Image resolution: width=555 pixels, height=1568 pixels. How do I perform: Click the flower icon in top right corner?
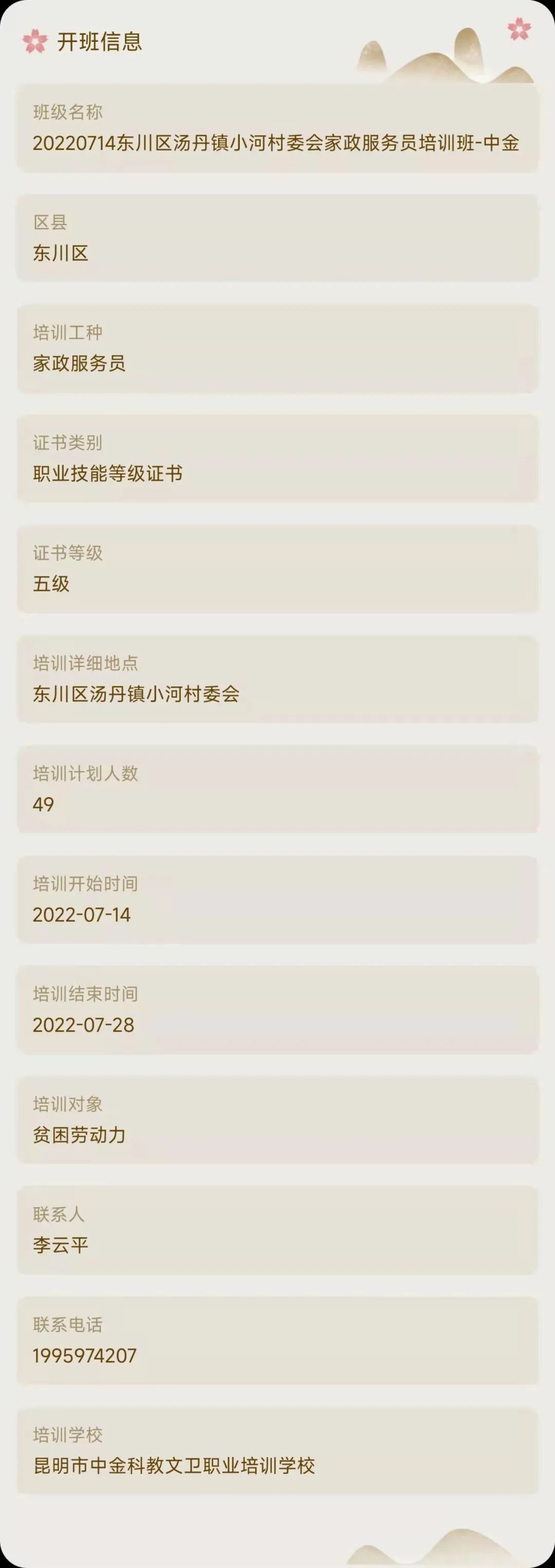(x=518, y=29)
